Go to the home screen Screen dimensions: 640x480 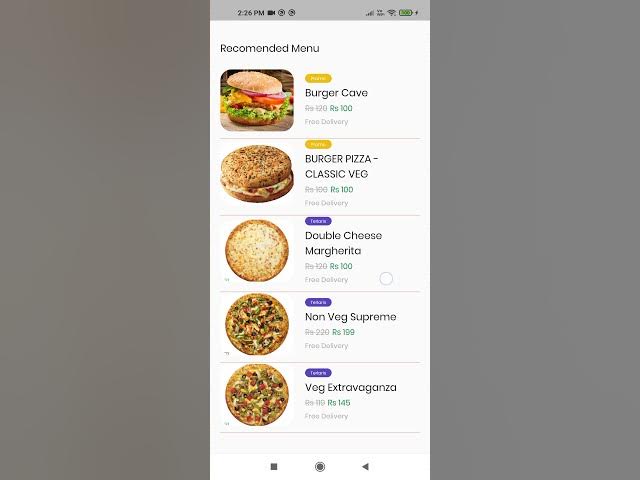point(320,466)
